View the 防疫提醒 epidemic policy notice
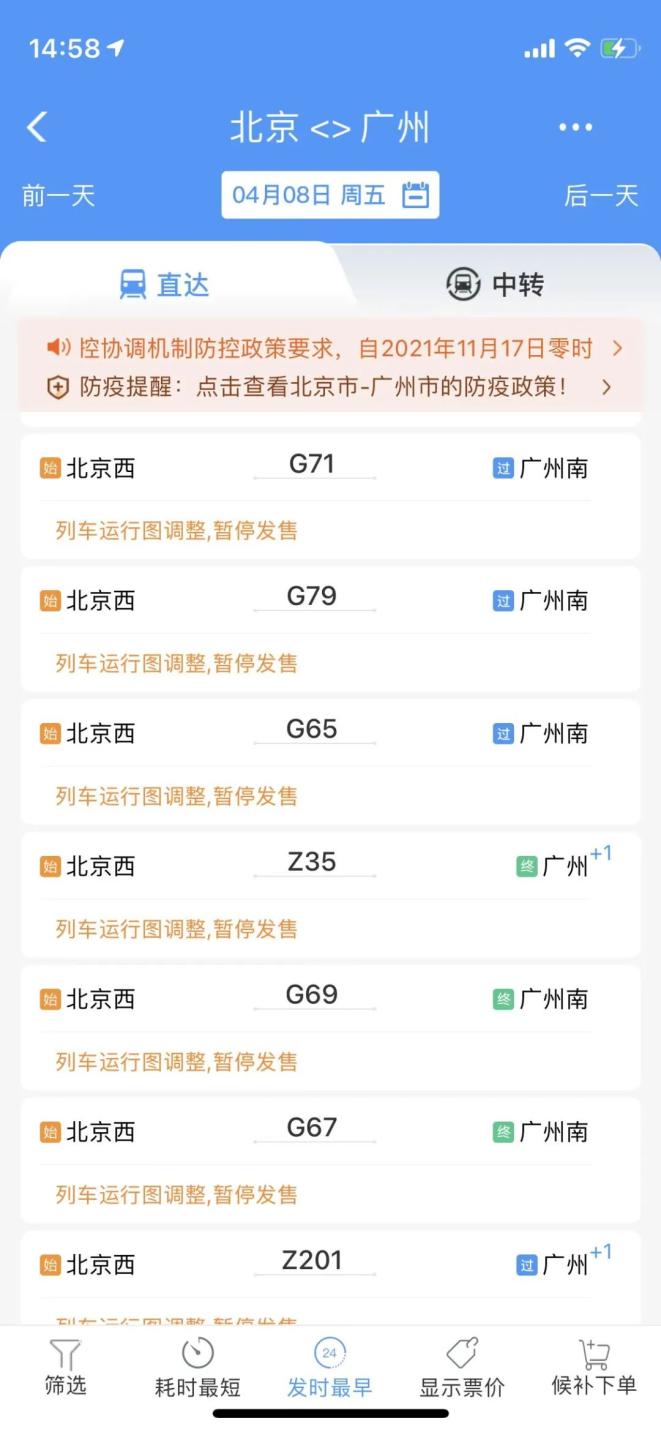Image resolution: width=661 pixels, height=1432 pixels. [x=330, y=386]
